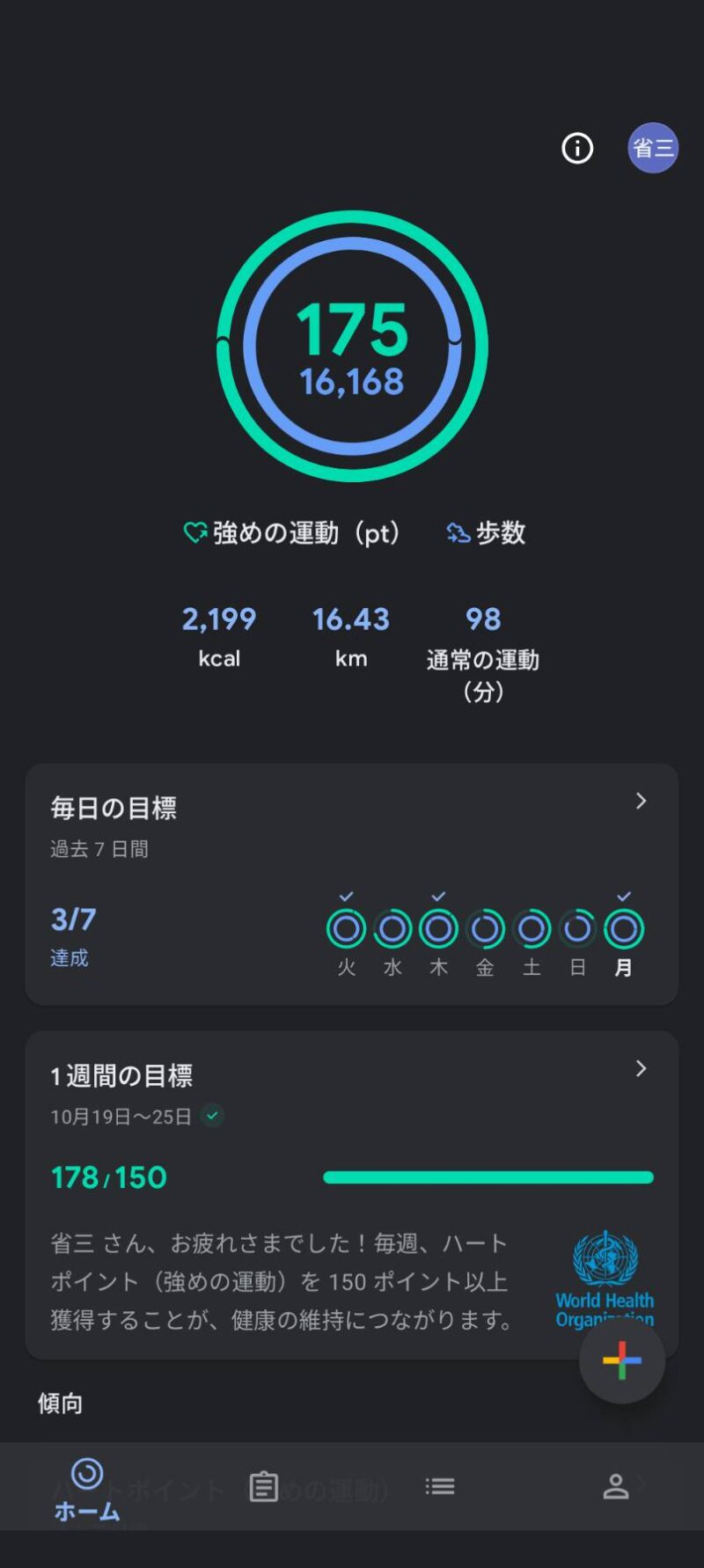Open the activity rings showing 175 points
The width and height of the screenshot is (704, 1568).
click(352, 346)
